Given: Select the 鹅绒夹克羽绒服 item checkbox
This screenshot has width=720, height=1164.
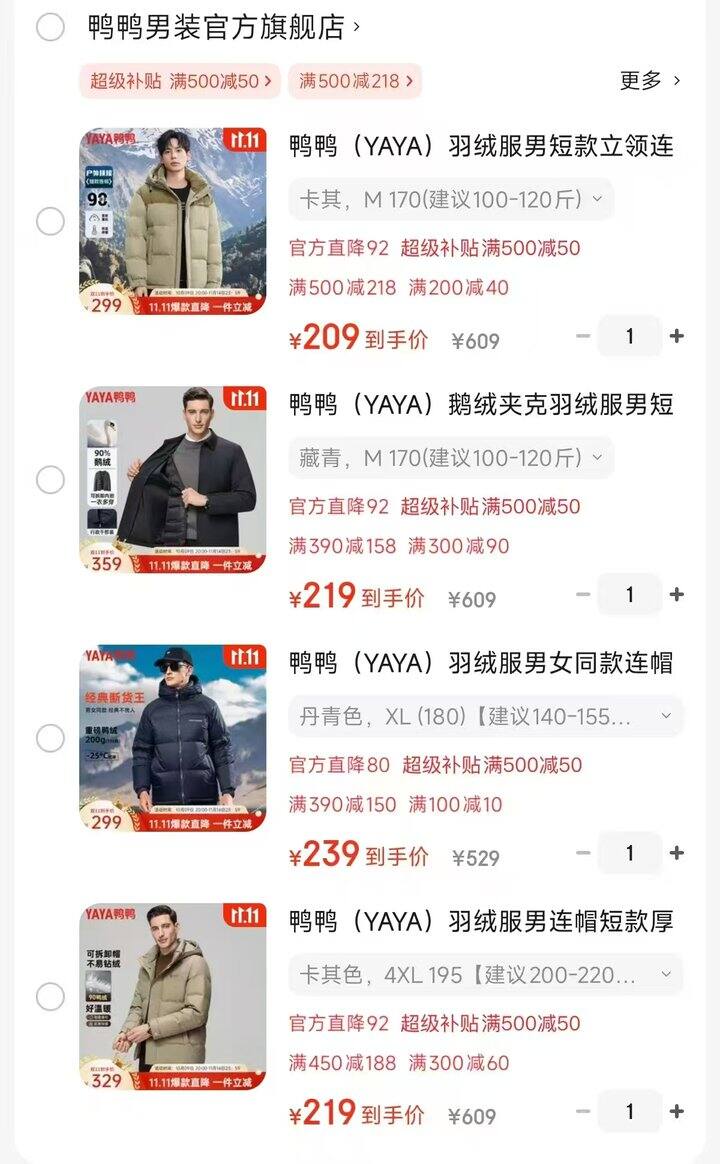Looking at the screenshot, I should coord(50,480).
